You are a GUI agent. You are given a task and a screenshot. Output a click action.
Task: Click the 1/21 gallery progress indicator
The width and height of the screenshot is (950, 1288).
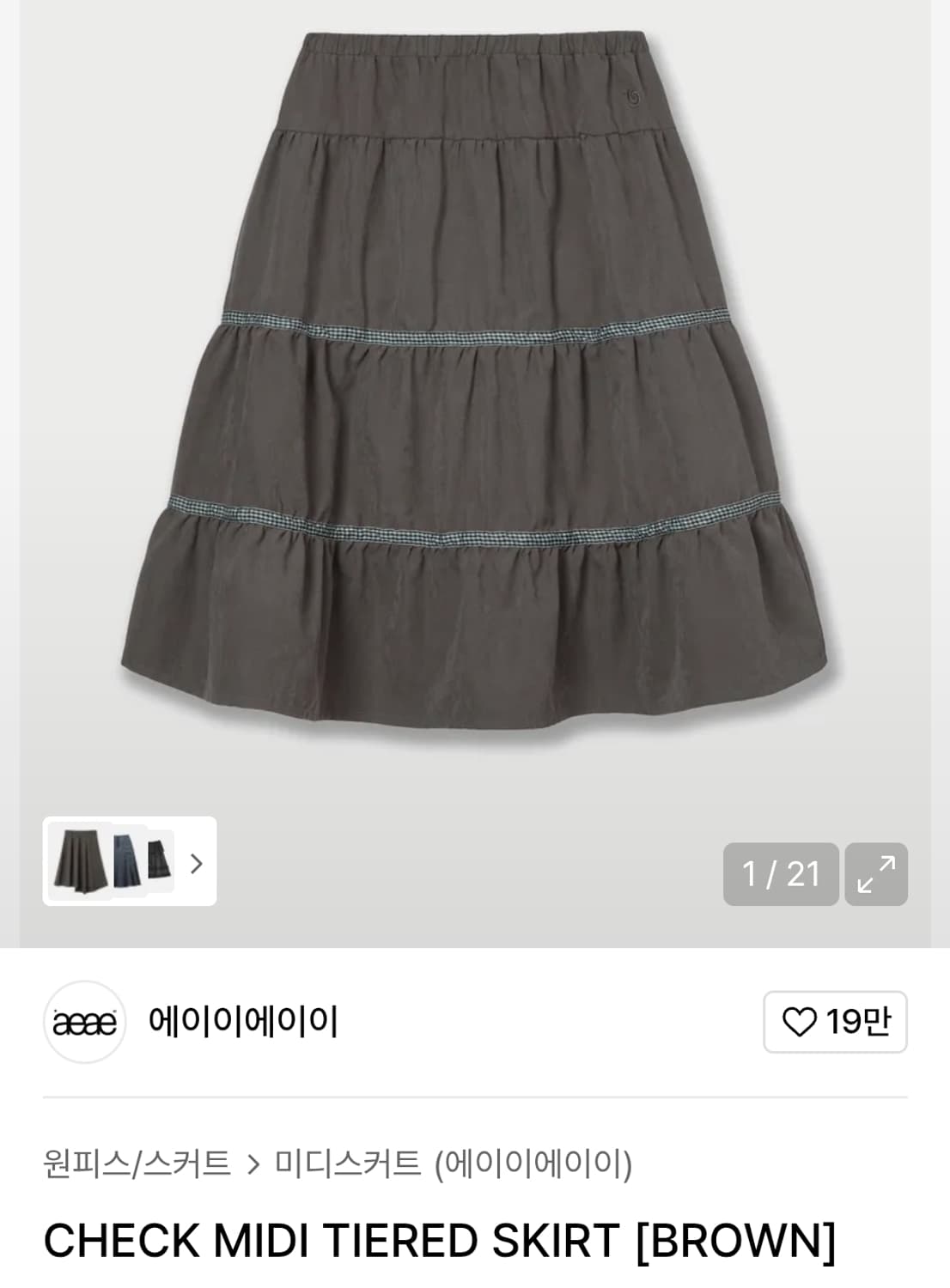pos(780,874)
